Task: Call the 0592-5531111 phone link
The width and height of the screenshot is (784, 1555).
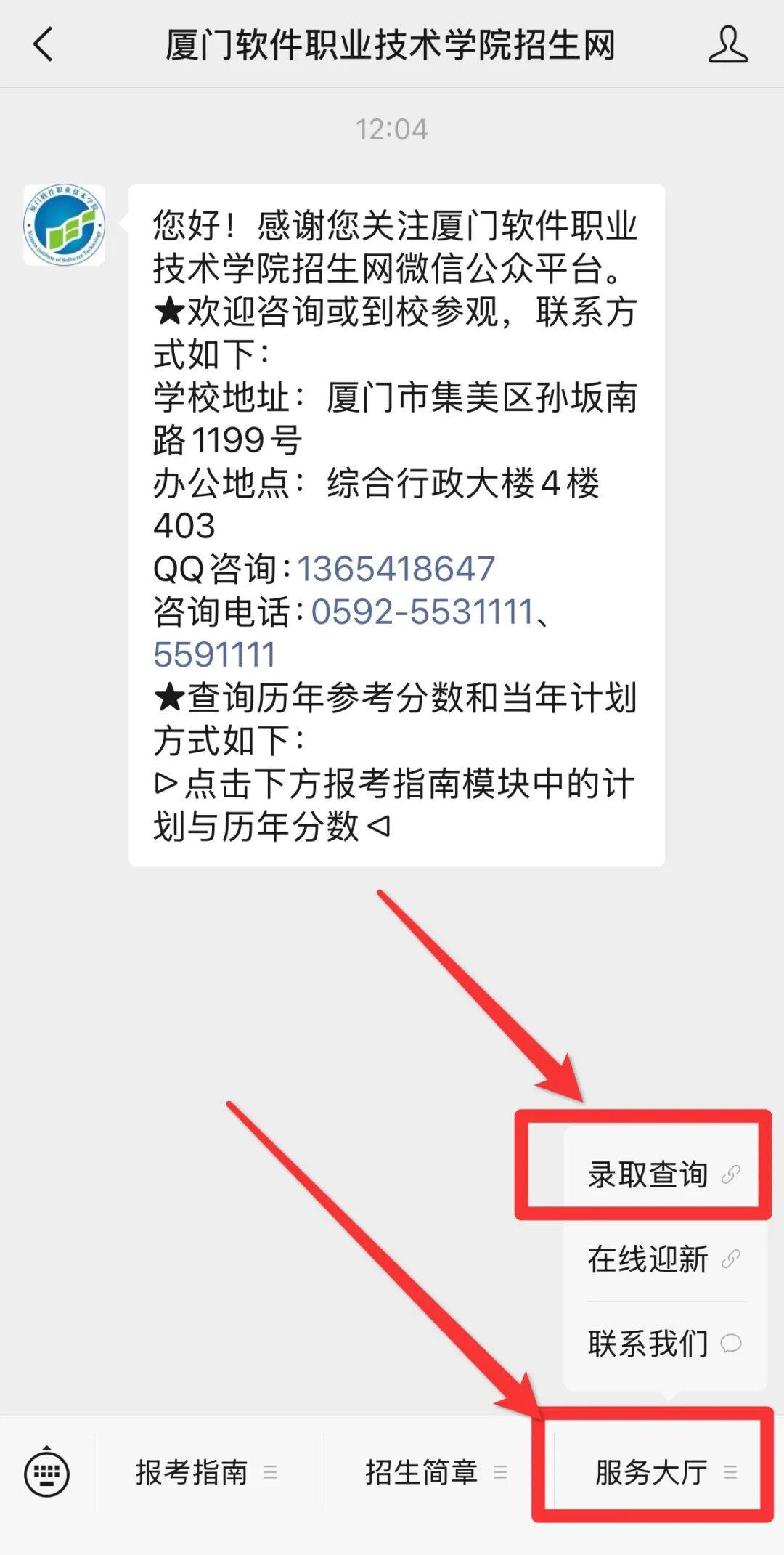Action: click(422, 612)
